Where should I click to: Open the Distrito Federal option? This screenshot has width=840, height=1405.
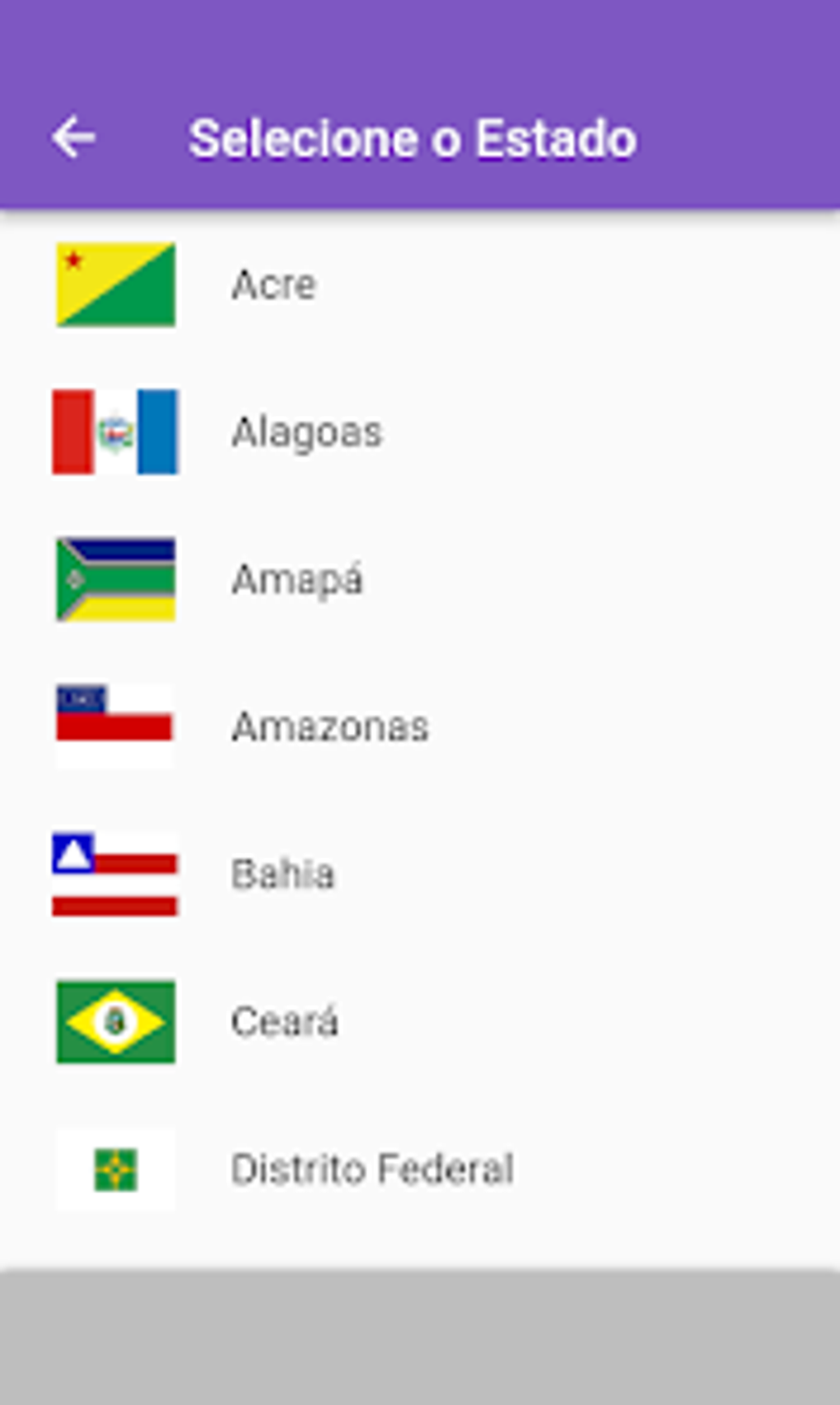click(x=372, y=1169)
